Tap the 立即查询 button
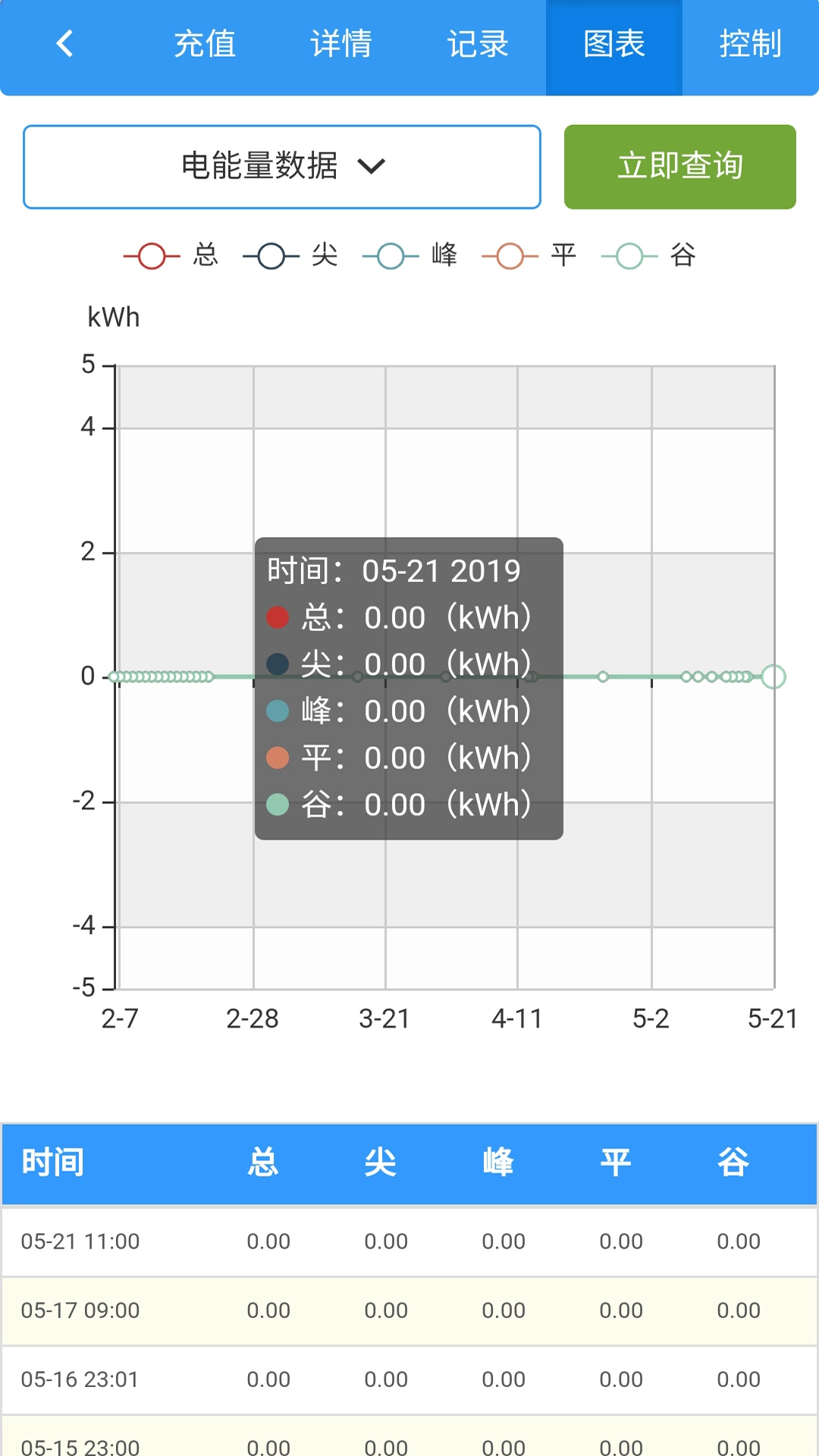 680,167
